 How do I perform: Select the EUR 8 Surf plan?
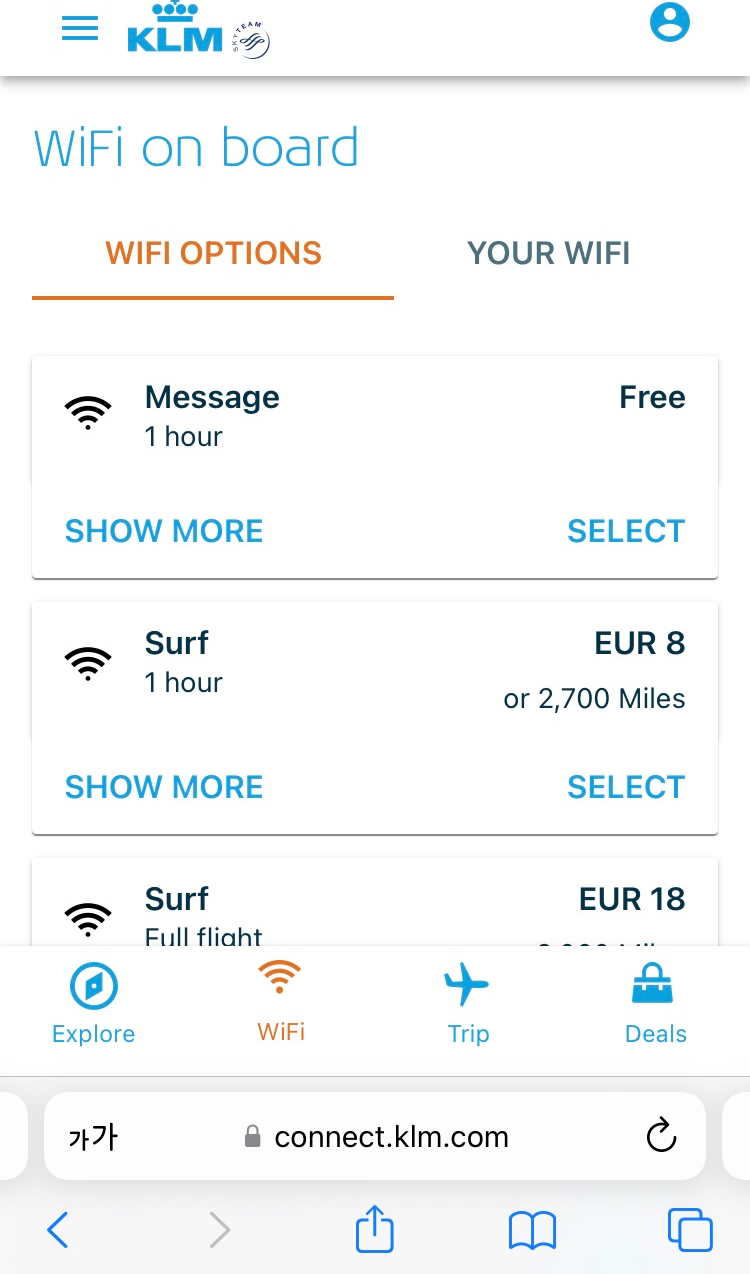[x=626, y=787]
